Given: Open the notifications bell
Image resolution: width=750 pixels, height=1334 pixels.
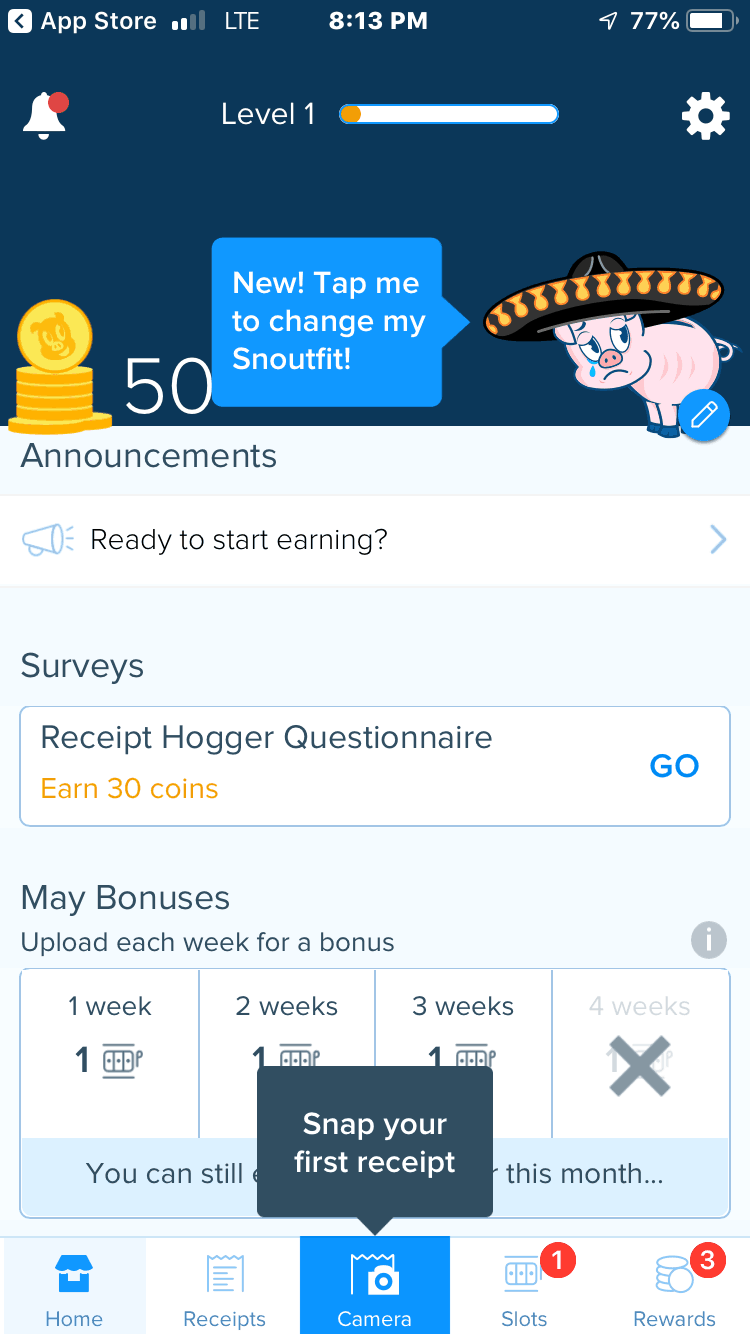Looking at the screenshot, I should 45,115.
